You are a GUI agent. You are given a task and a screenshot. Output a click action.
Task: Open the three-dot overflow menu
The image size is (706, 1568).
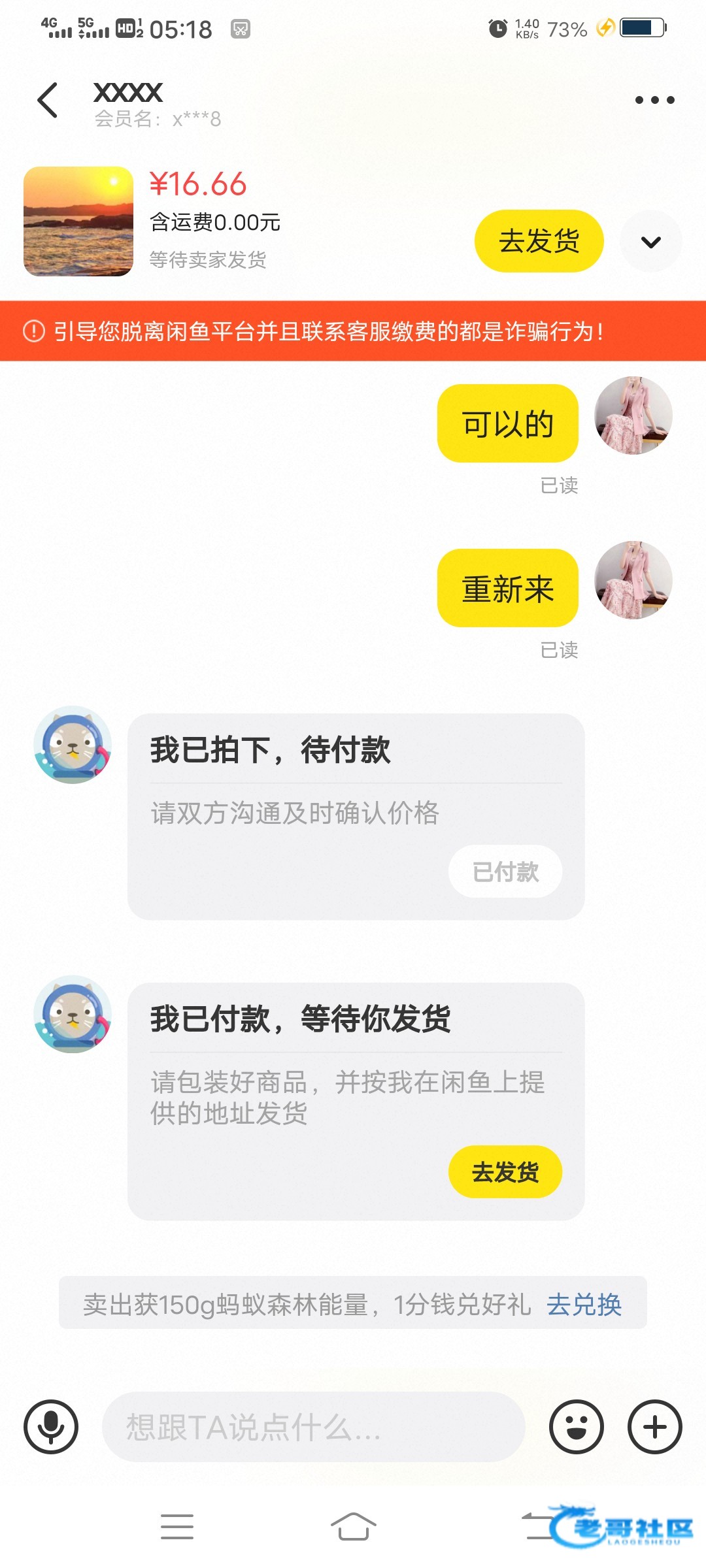tap(654, 100)
